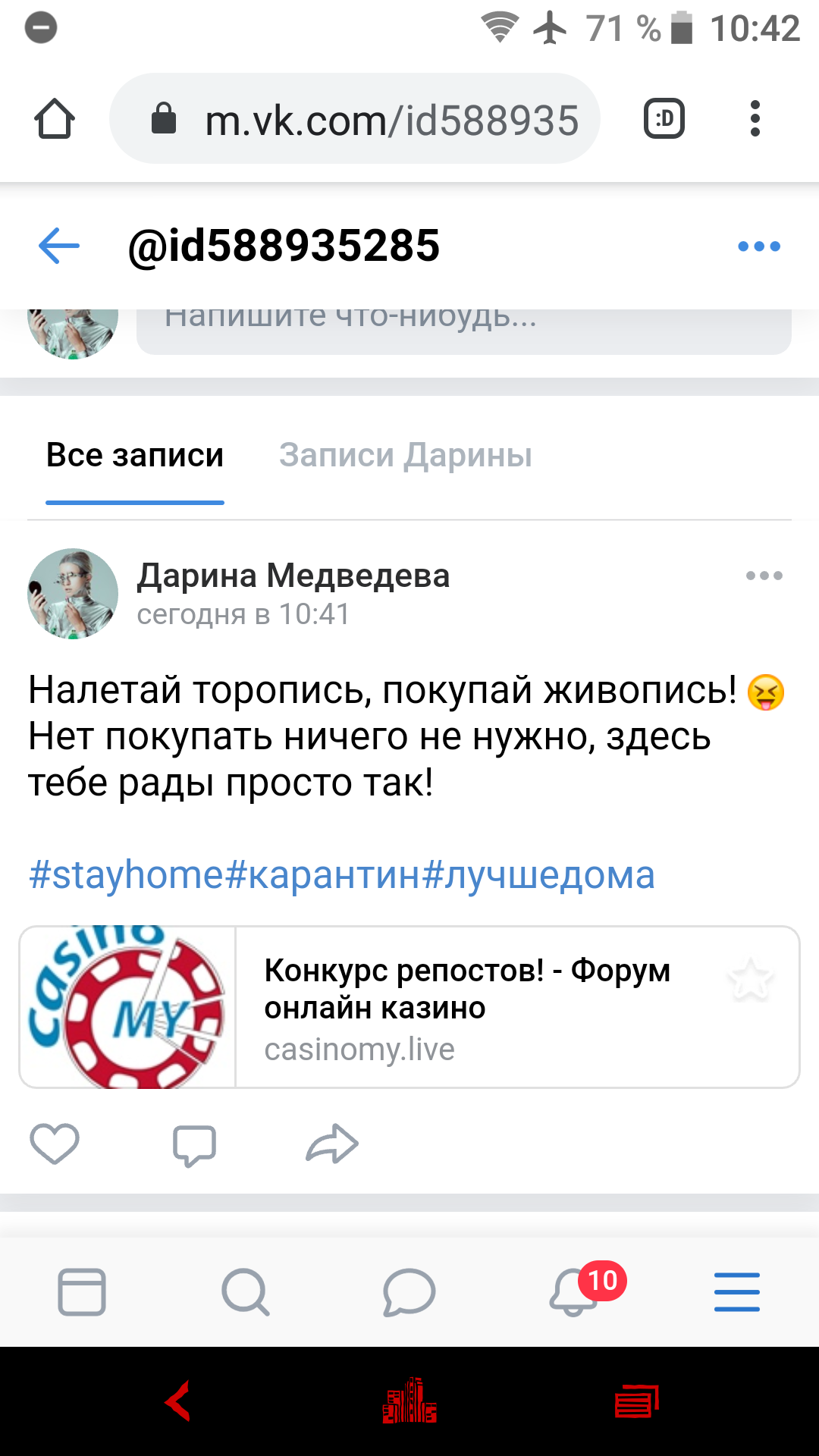Screen dimensions: 819x1456
Task: Tap the 'Напишите что-нибудь' post field
Action: pos(463,326)
